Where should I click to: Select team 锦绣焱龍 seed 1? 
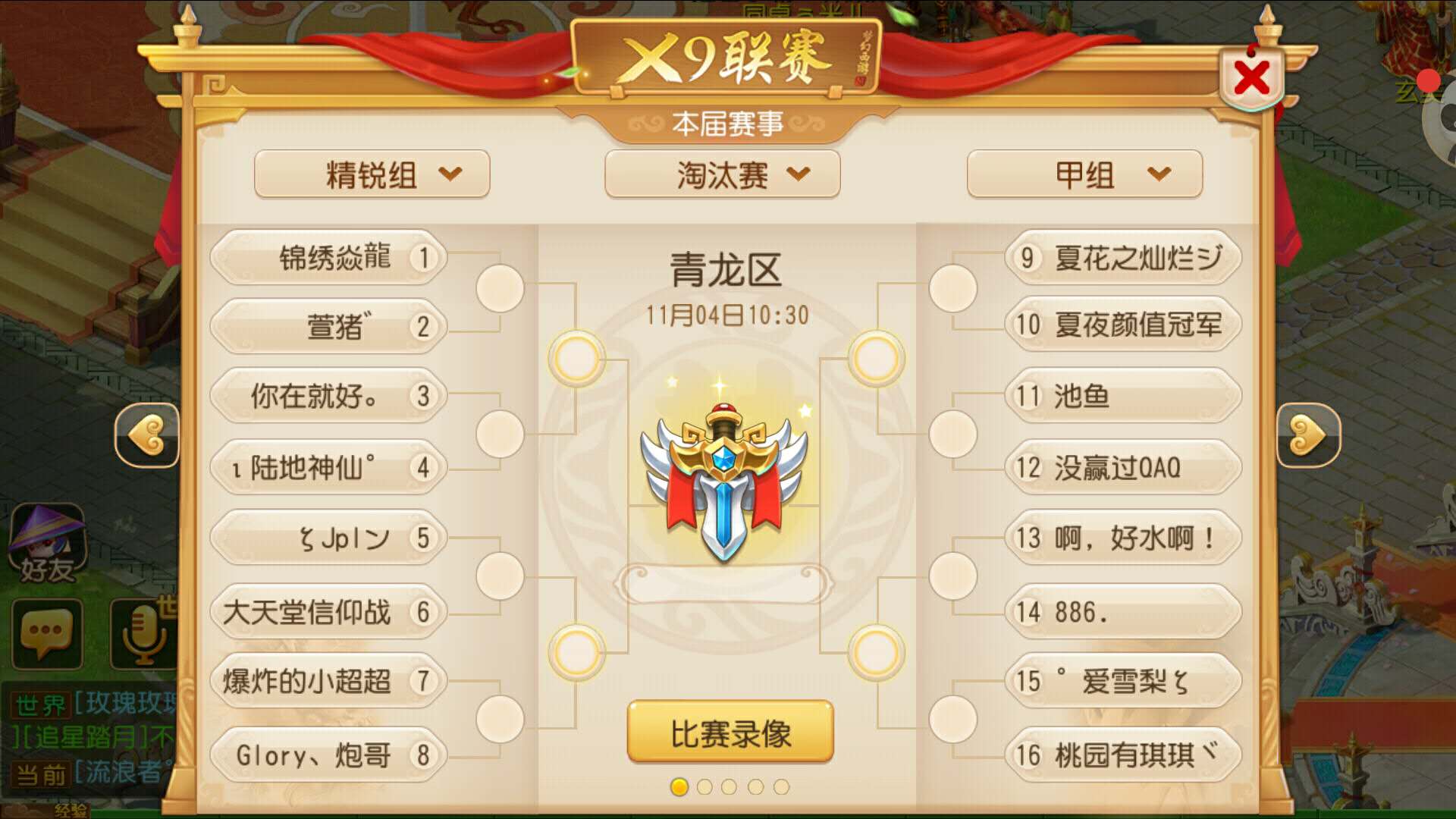tap(328, 258)
